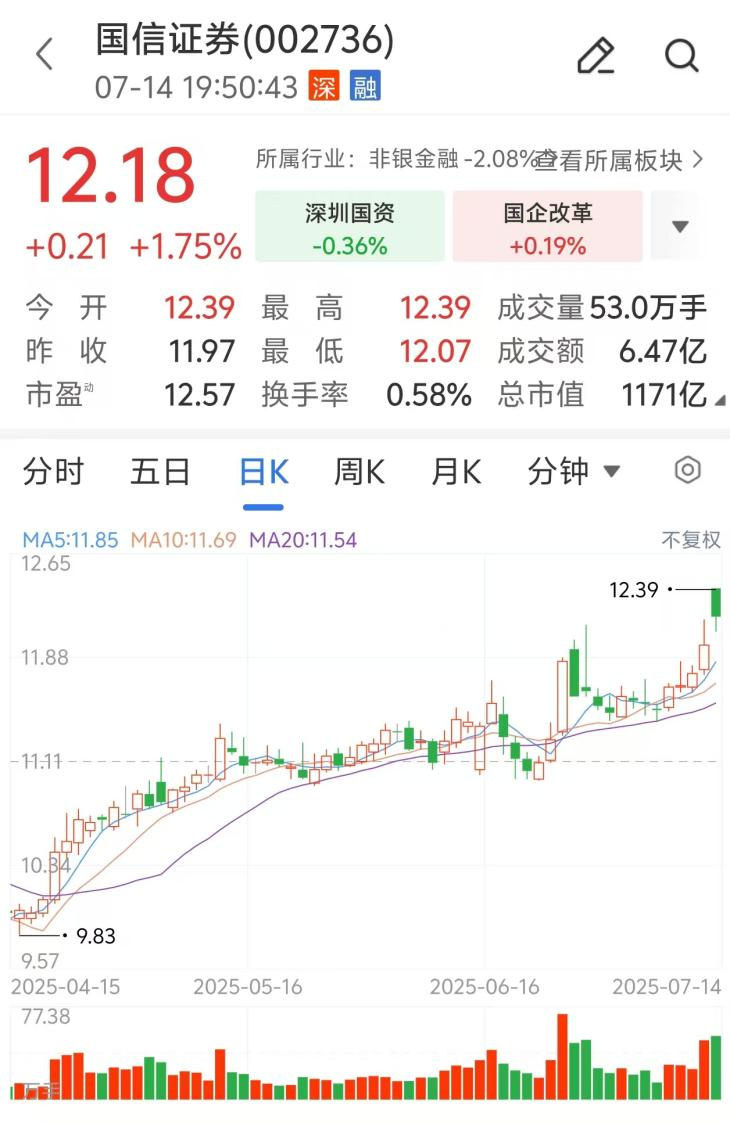Open the 查看所属板块 link
The width and height of the screenshot is (730, 1124).
[x=620, y=160]
